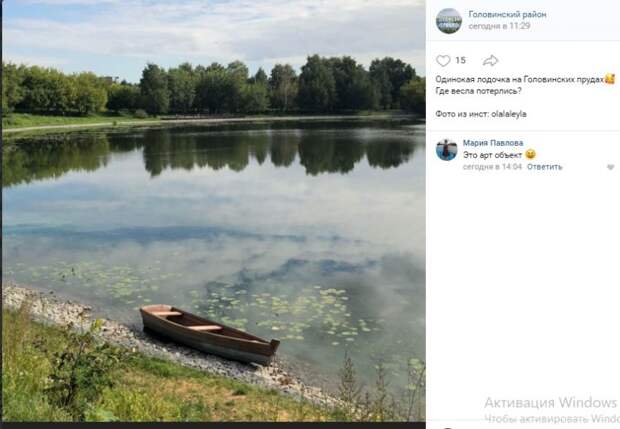
Task: Open the Головинский район community page
Action: tap(507, 14)
